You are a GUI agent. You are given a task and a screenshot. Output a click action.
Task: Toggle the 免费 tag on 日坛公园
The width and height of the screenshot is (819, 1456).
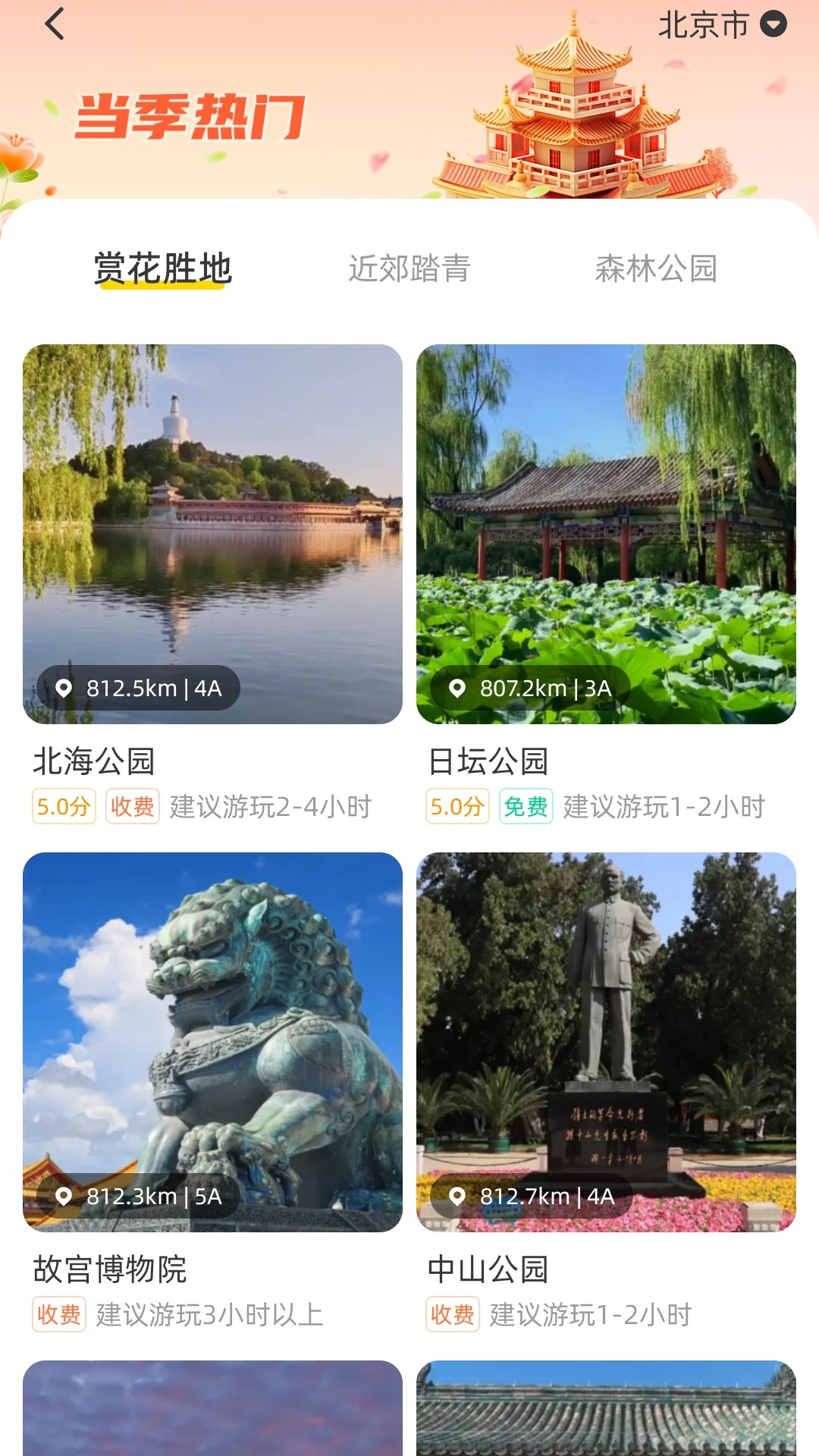point(526,810)
